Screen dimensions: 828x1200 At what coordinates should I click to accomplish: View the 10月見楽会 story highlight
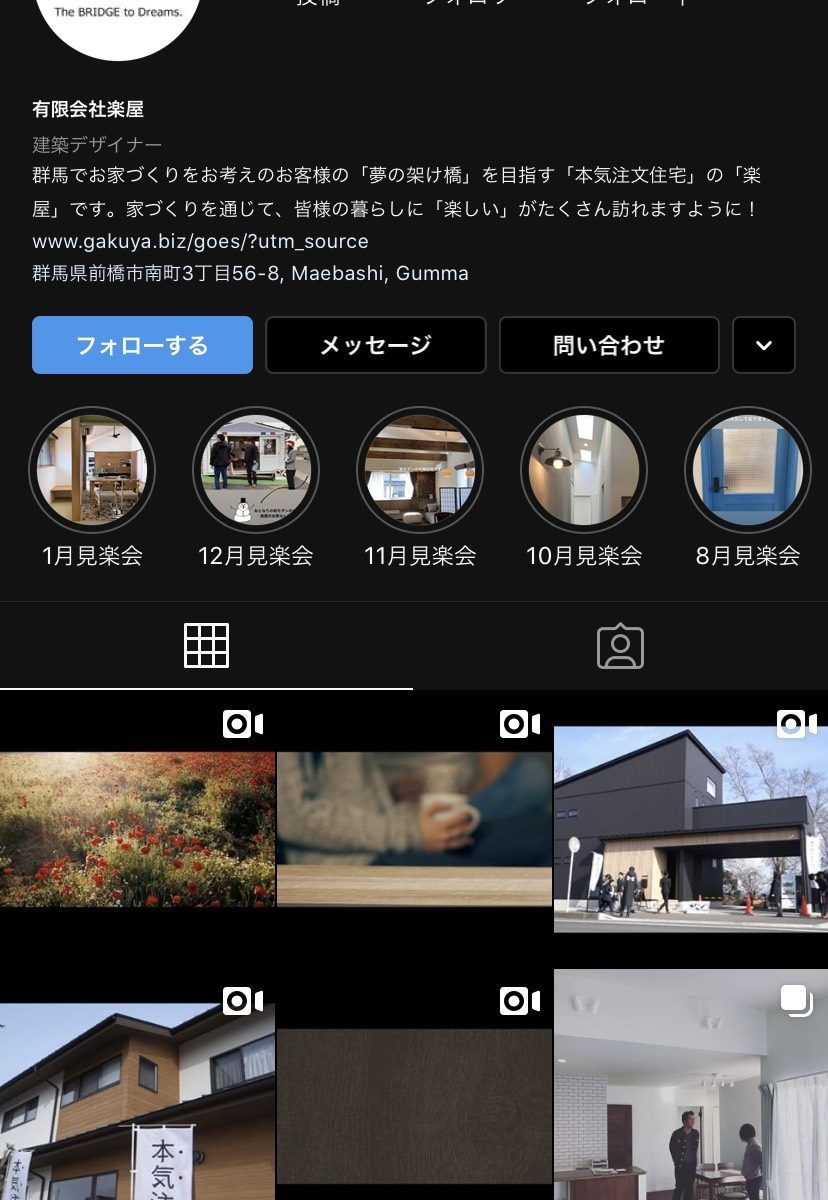pos(584,470)
